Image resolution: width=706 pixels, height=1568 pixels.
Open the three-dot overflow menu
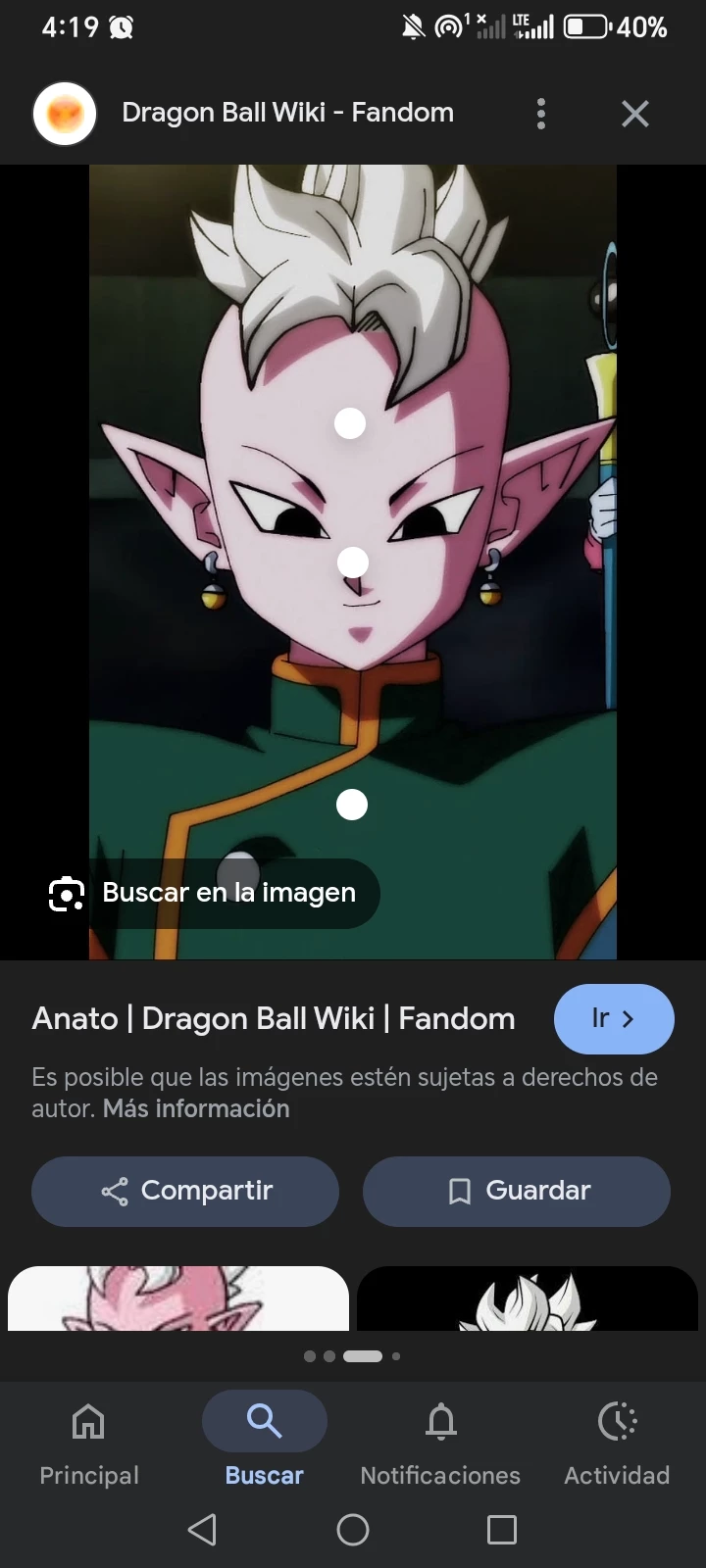(541, 114)
